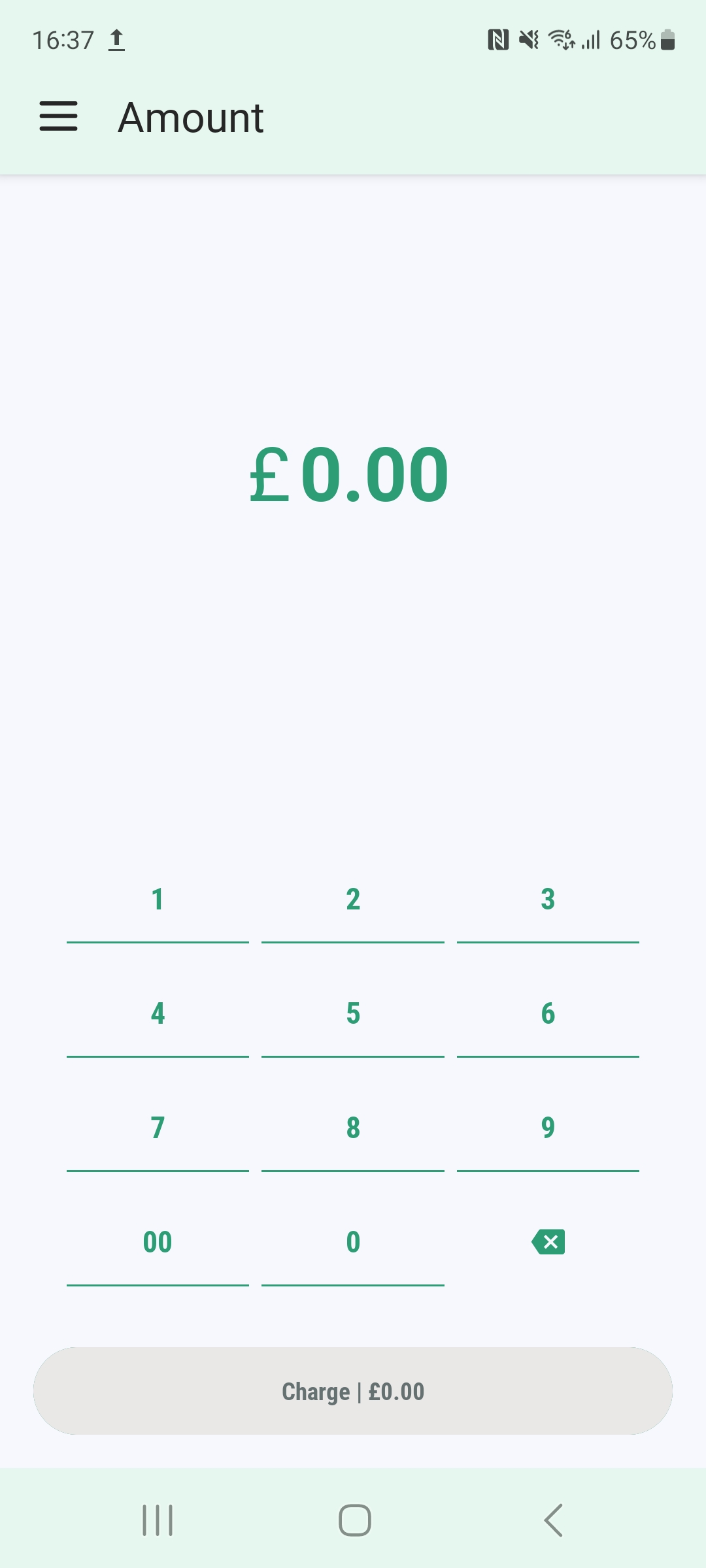Add double zero with the 00 key
The width and height of the screenshot is (706, 1568).
coord(158,1243)
